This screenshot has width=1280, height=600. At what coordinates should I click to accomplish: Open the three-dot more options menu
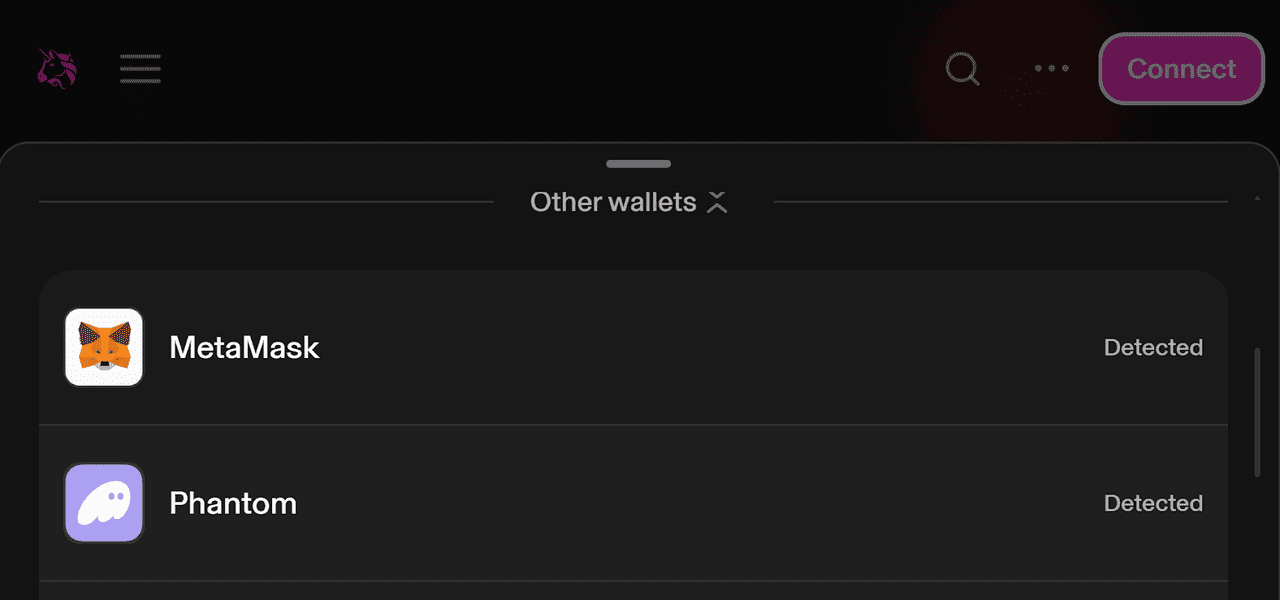coord(1051,68)
